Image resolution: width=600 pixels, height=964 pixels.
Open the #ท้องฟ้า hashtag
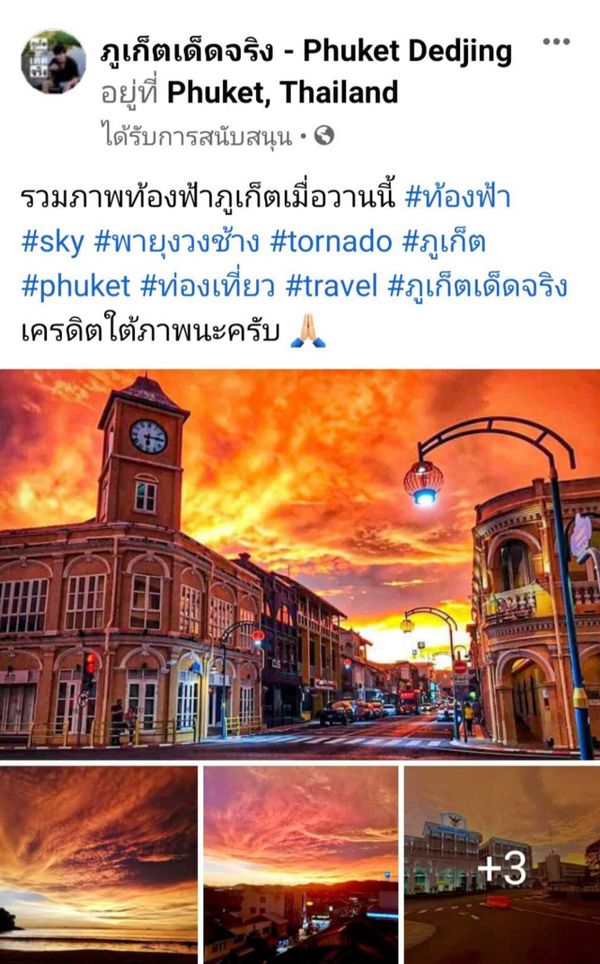tap(457, 198)
